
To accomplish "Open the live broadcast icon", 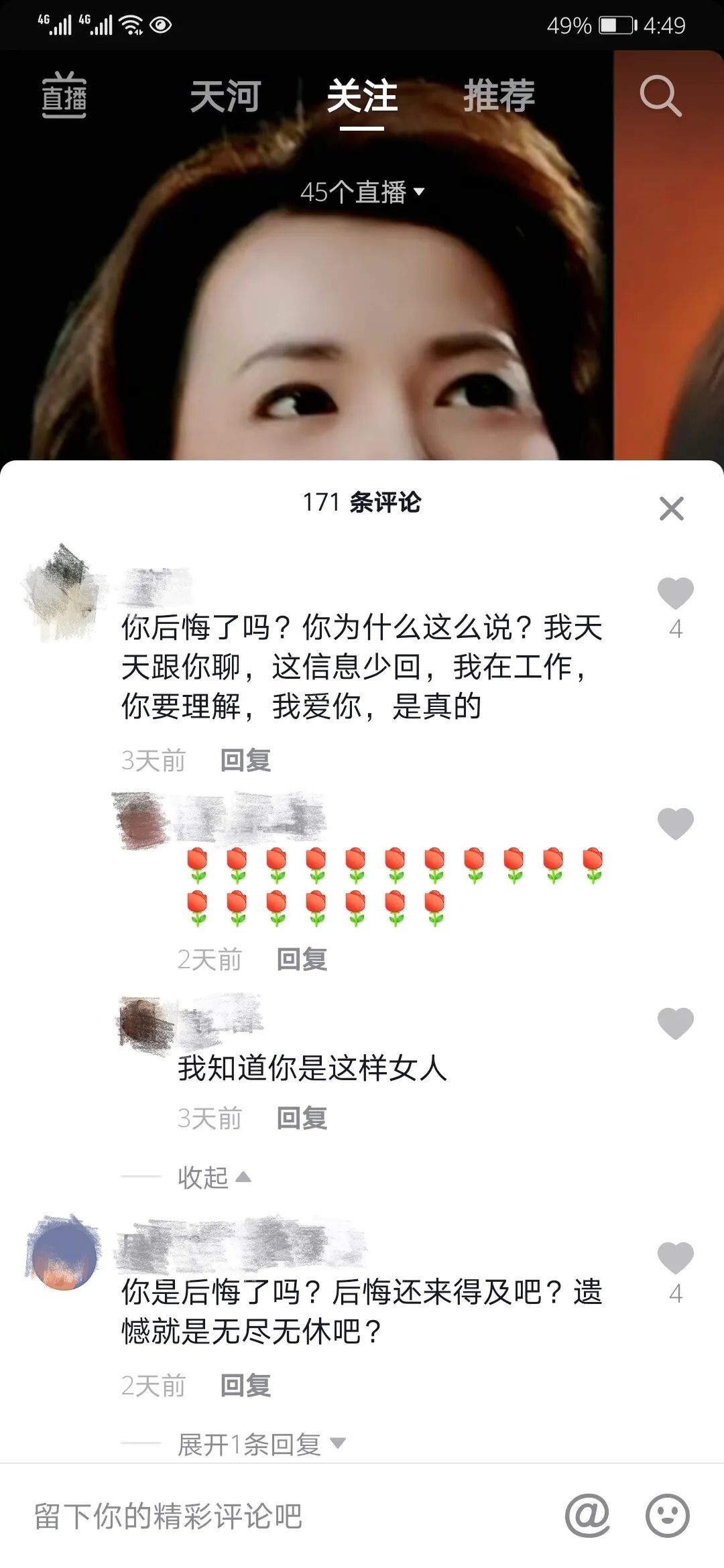I will click(x=64, y=96).
